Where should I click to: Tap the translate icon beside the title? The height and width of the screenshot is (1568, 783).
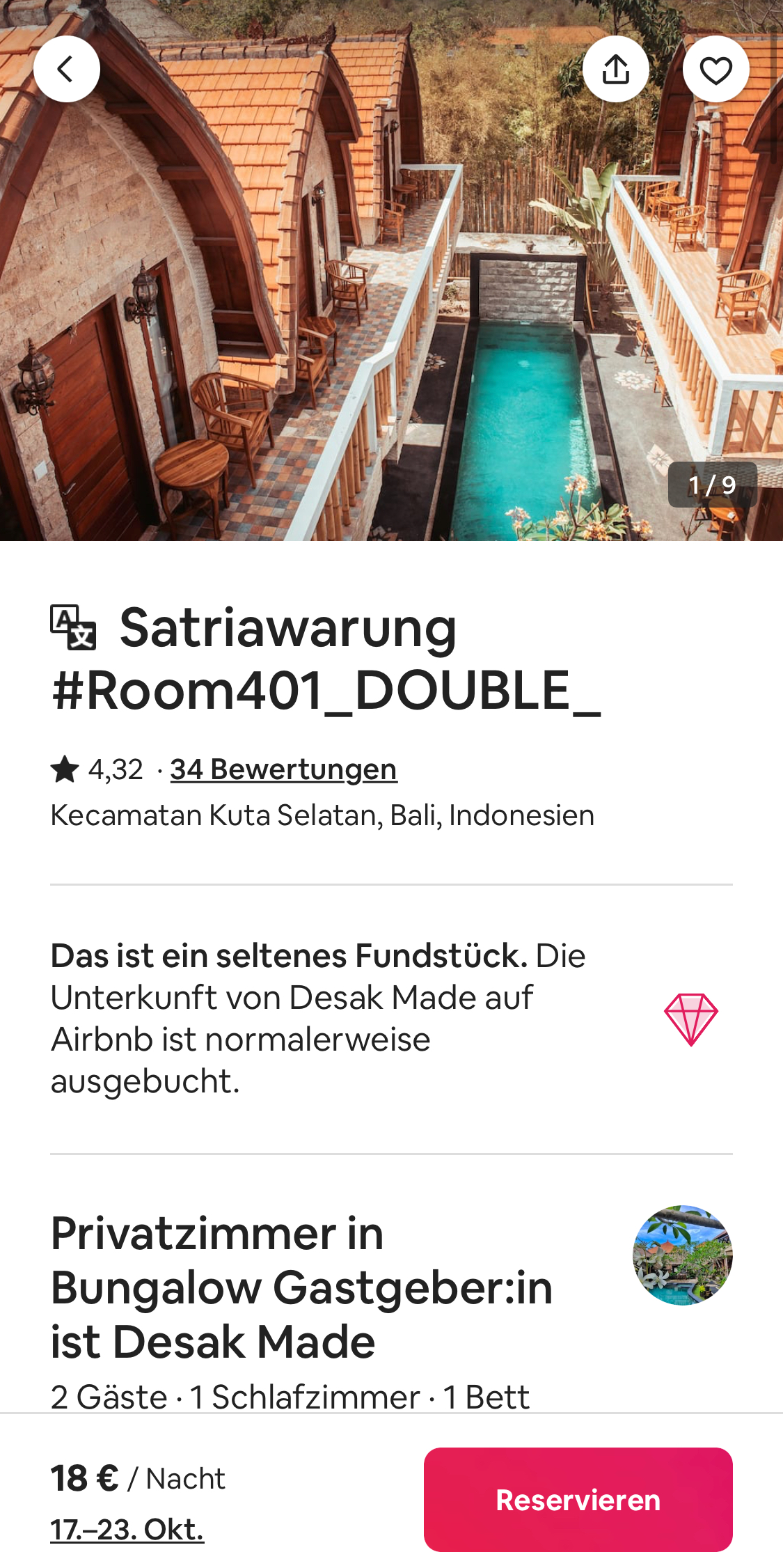(x=73, y=627)
